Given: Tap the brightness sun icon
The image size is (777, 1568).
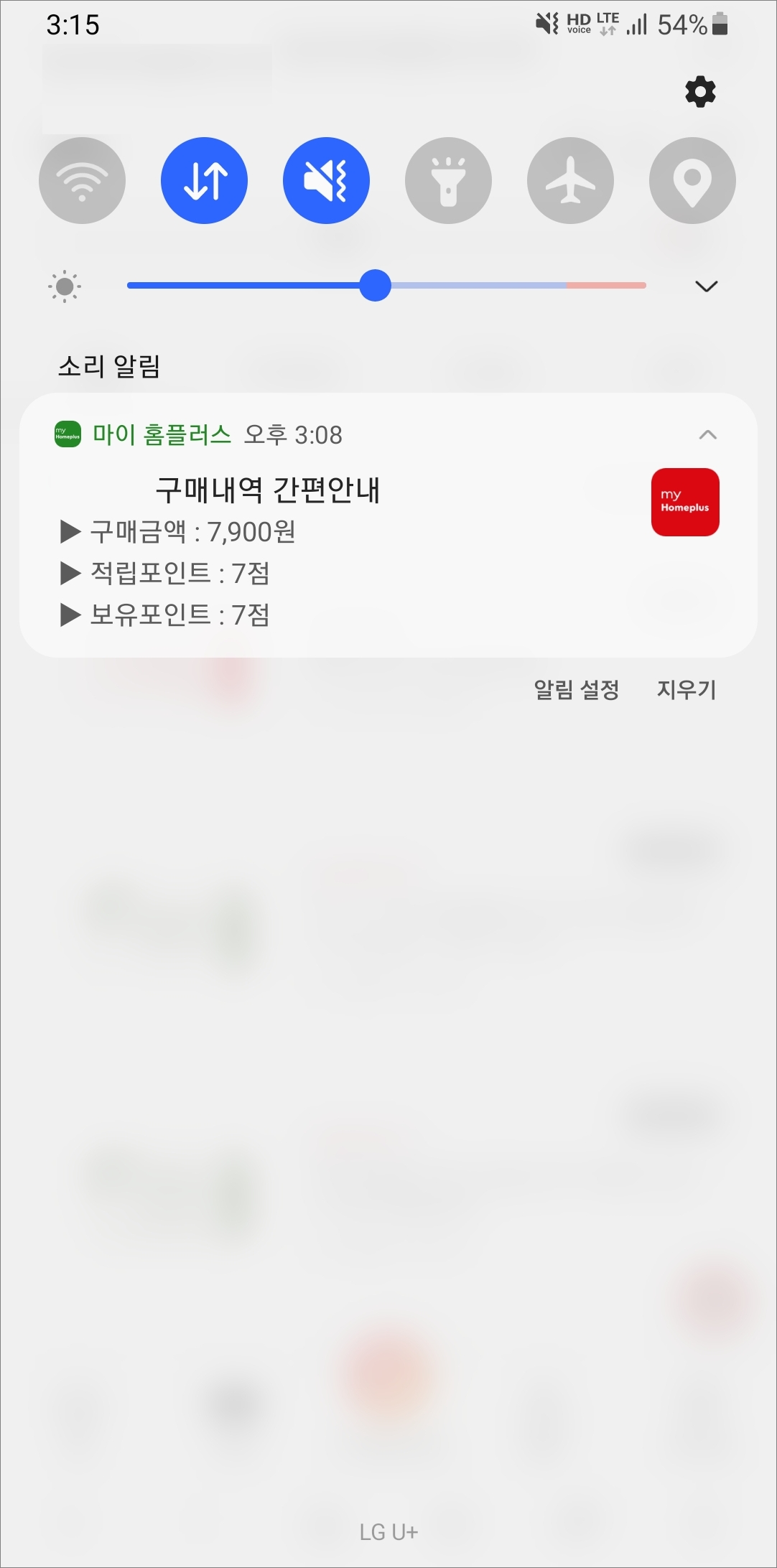Looking at the screenshot, I should (64, 286).
